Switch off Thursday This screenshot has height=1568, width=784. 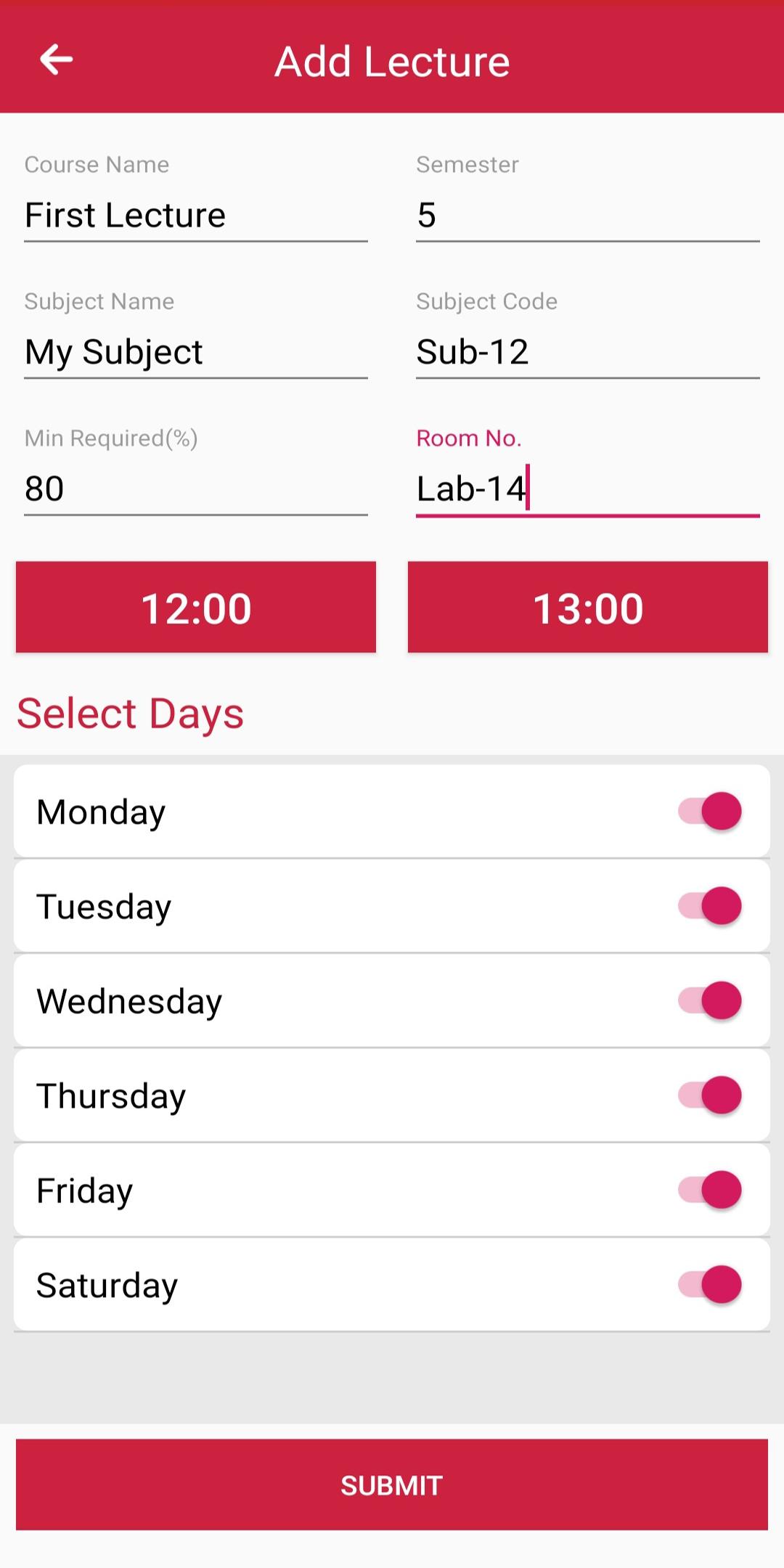[710, 1095]
